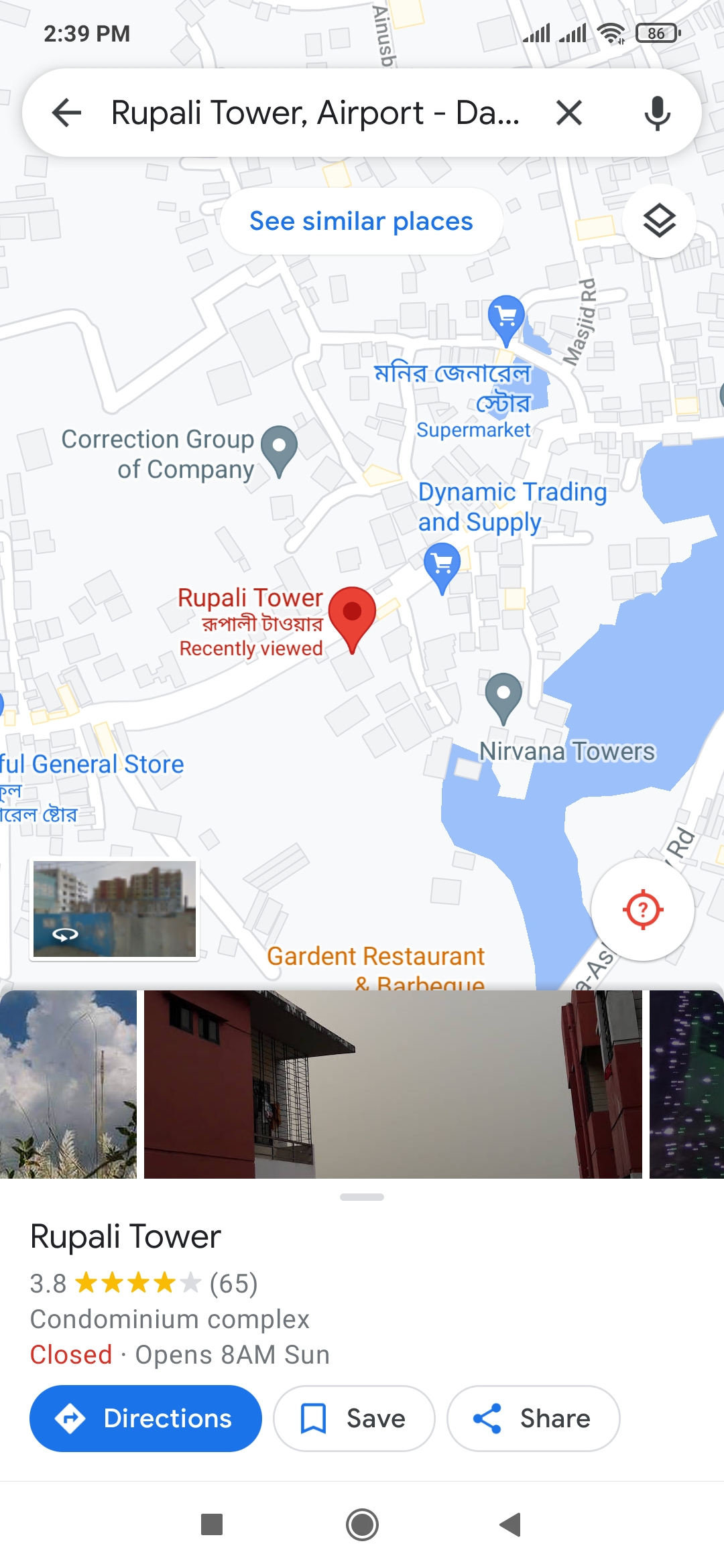Start voice search with the microphone
The width and height of the screenshot is (724, 1568).
click(657, 113)
